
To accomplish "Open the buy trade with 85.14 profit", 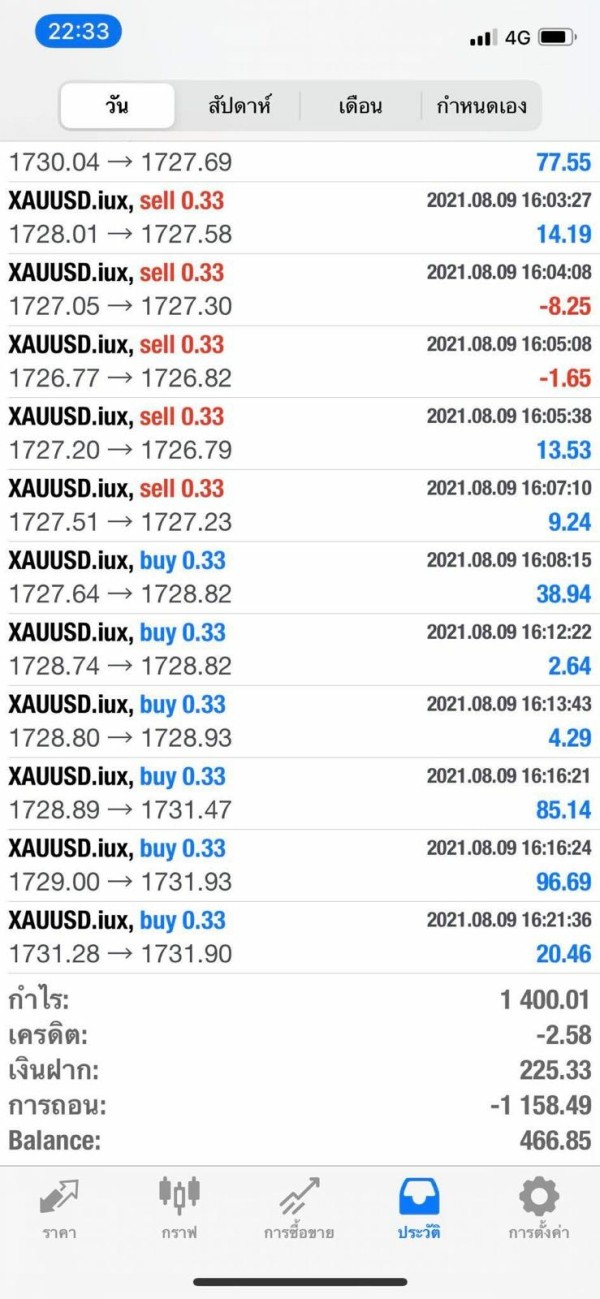I will (x=300, y=794).
